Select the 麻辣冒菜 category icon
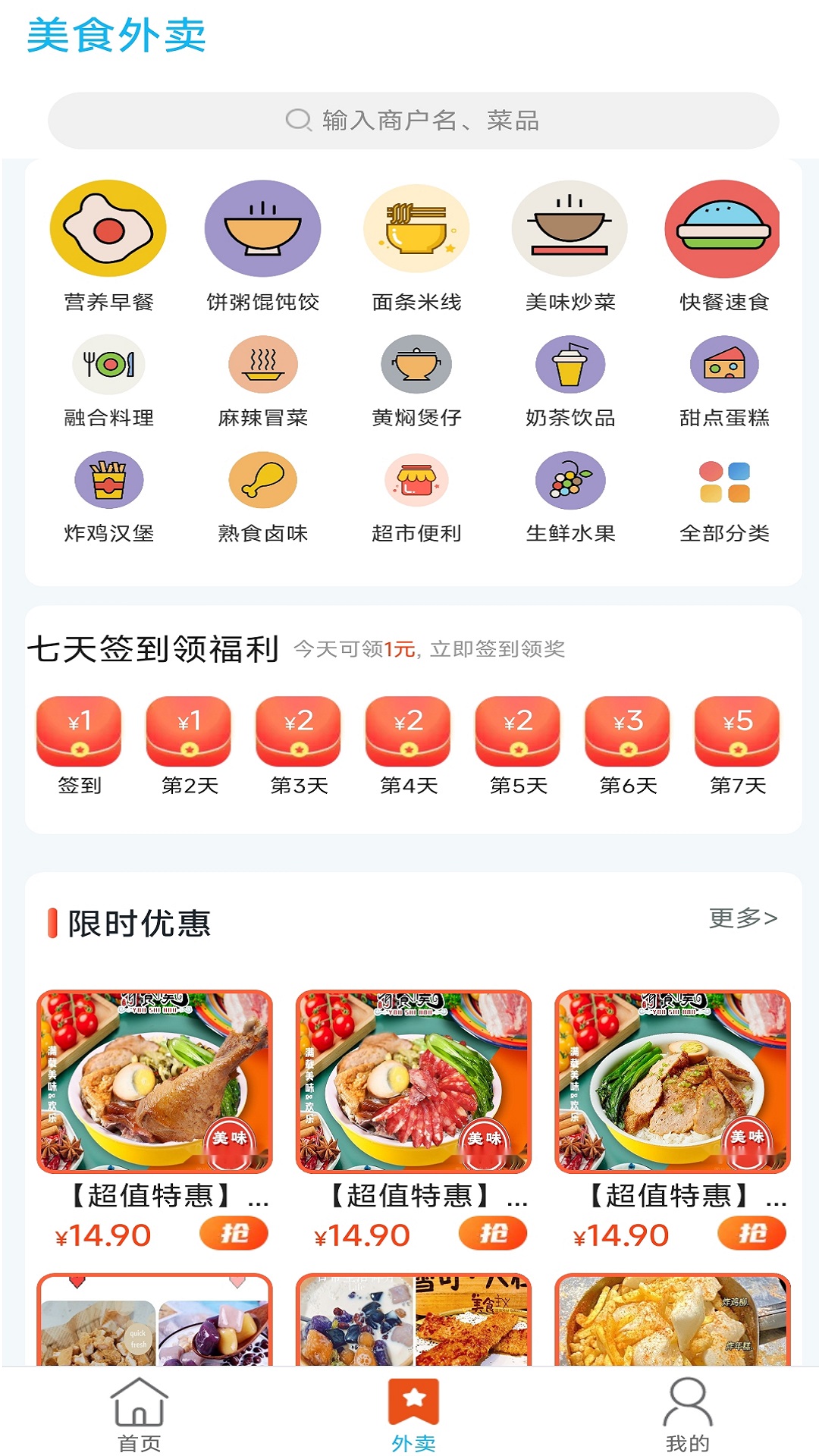Viewport: 819px width, 1456px height. [262, 366]
